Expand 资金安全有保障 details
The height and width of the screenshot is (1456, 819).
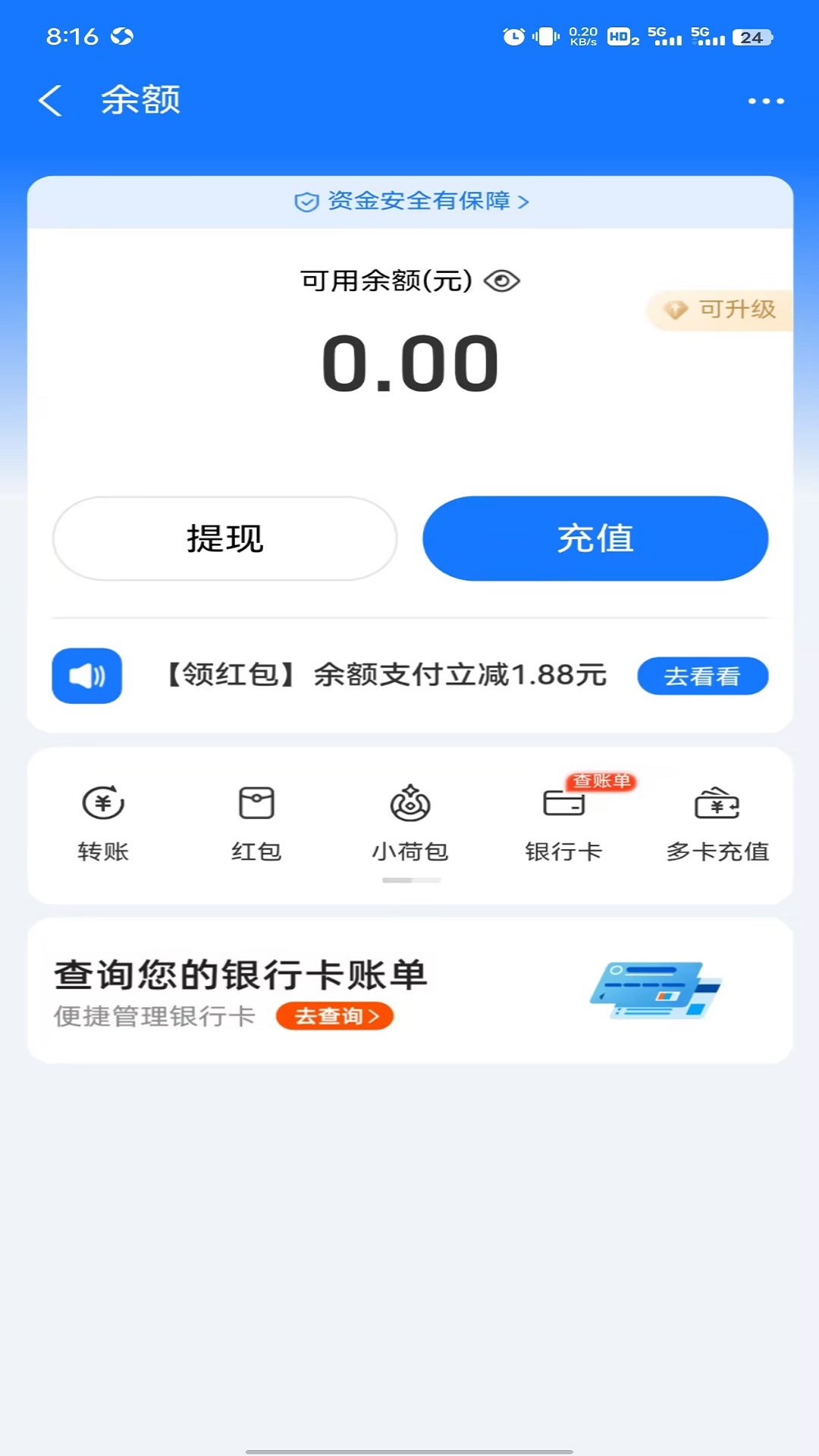(410, 202)
